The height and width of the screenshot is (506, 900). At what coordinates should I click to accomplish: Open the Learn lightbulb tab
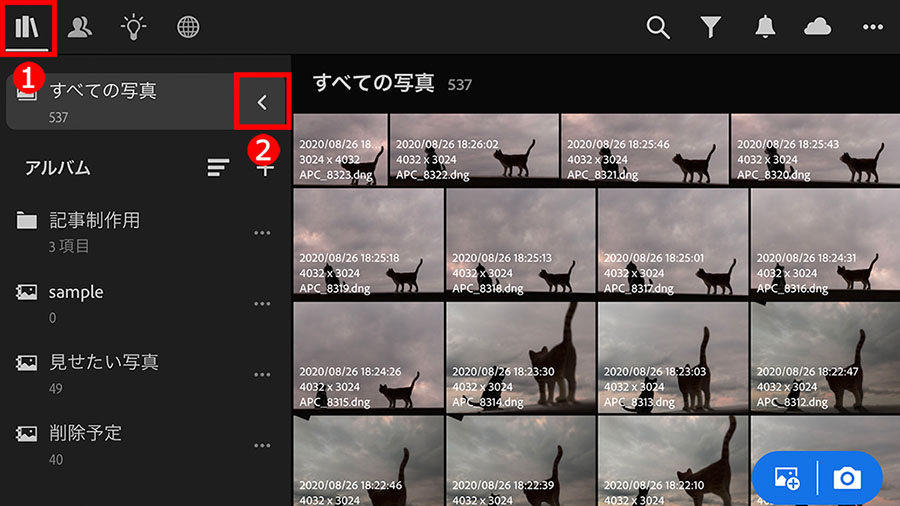pyautogui.click(x=133, y=28)
